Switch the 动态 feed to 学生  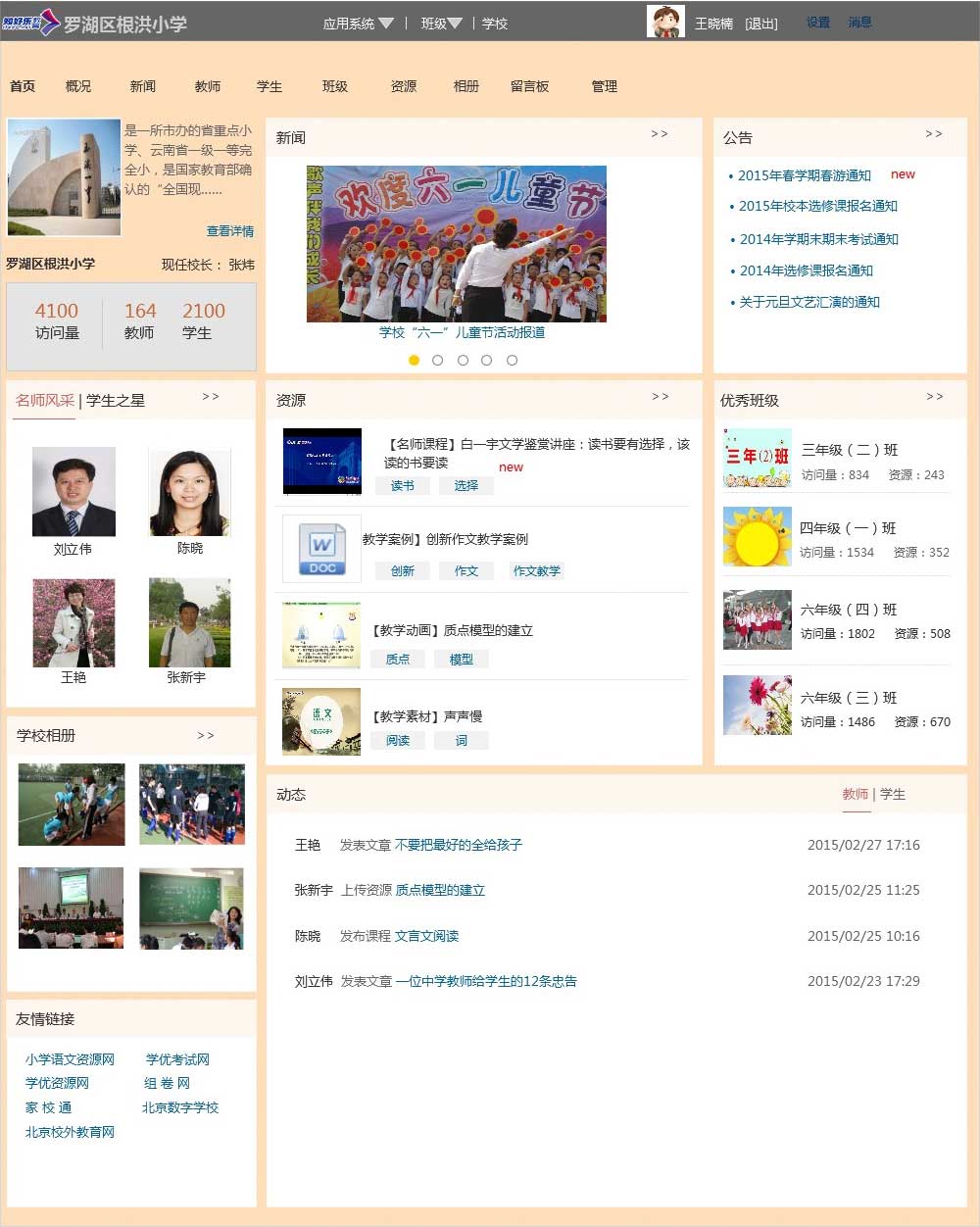click(893, 794)
